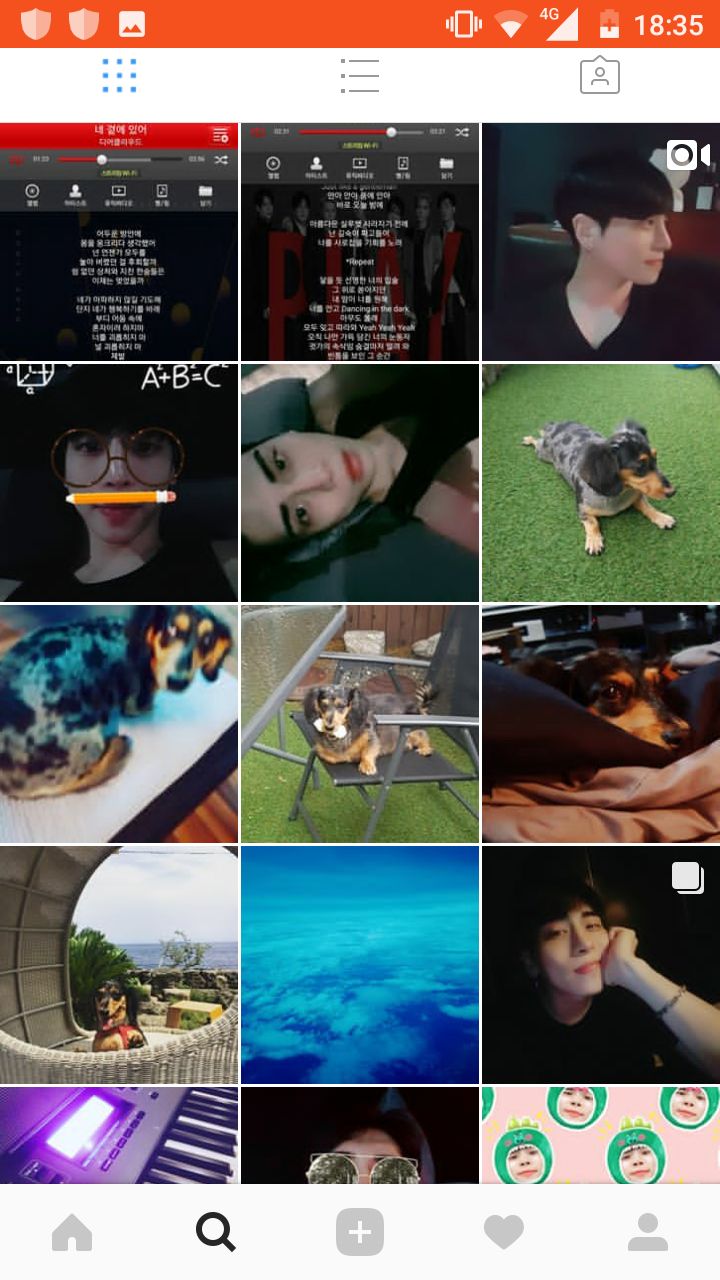Open the A+B=C glasses and pencil selfie
This screenshot has width=720, height=1280.
coord(119,483)
